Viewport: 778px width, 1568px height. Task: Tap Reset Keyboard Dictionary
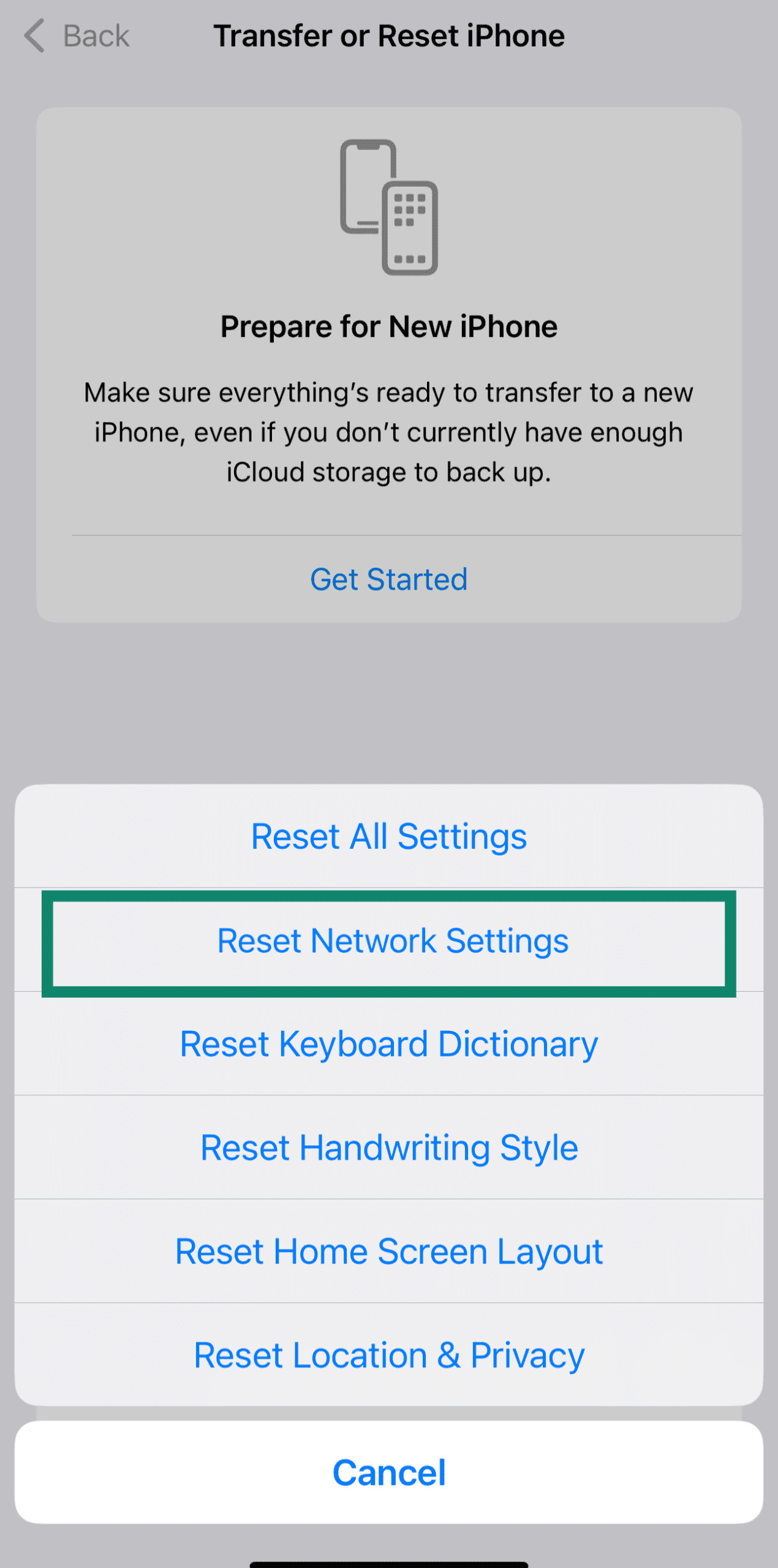[389, 1044]
